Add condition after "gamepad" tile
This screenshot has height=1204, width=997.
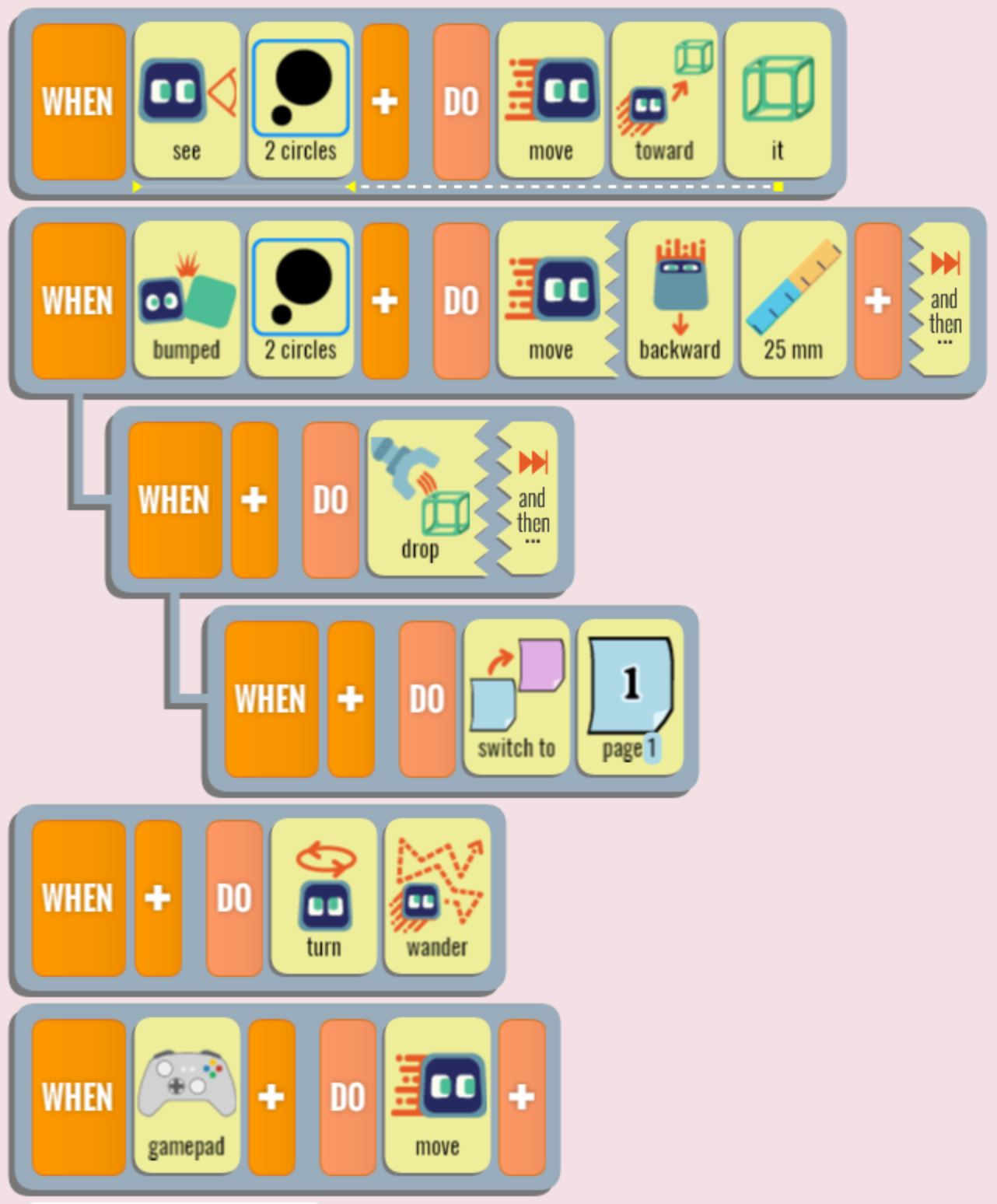(271, 1097)
